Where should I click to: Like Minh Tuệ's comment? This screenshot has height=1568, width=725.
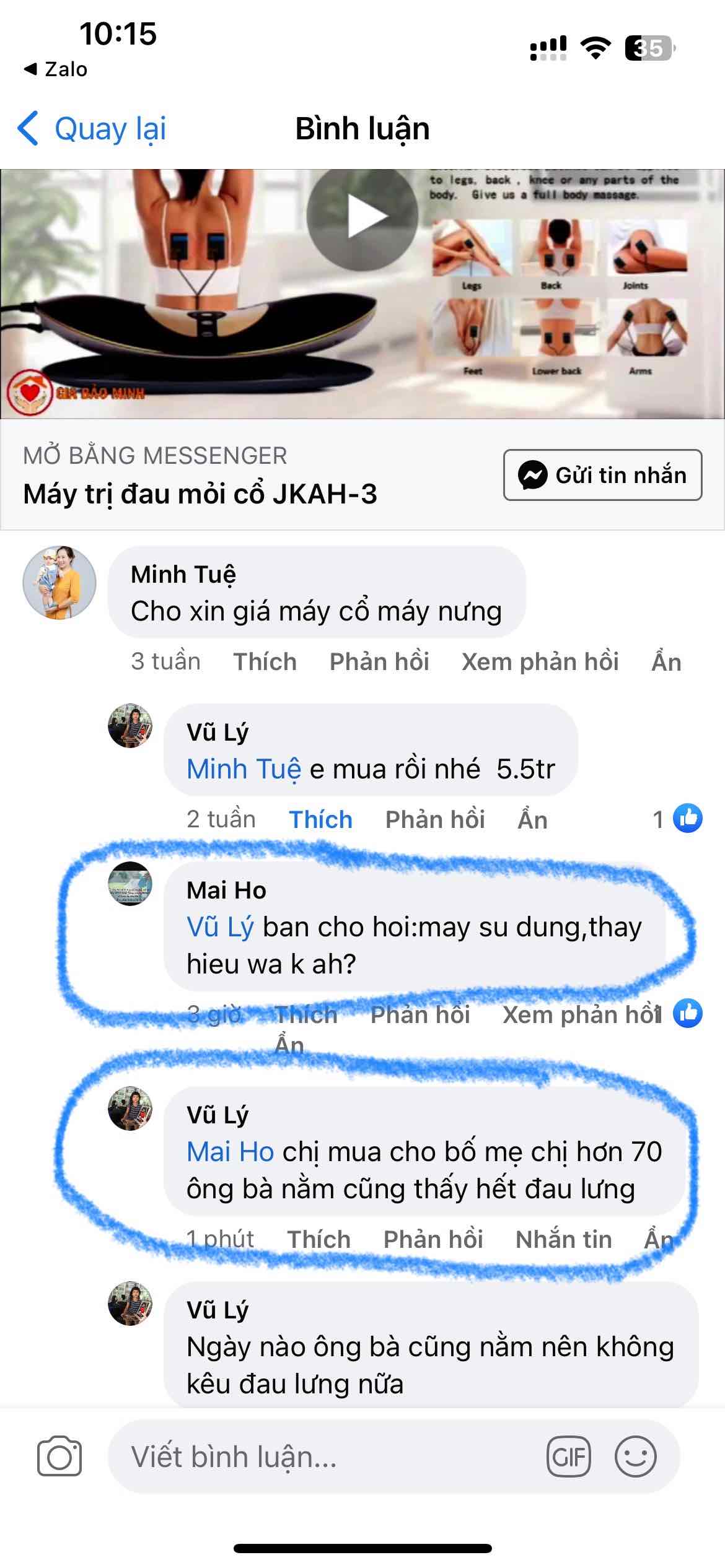(265, 661)
